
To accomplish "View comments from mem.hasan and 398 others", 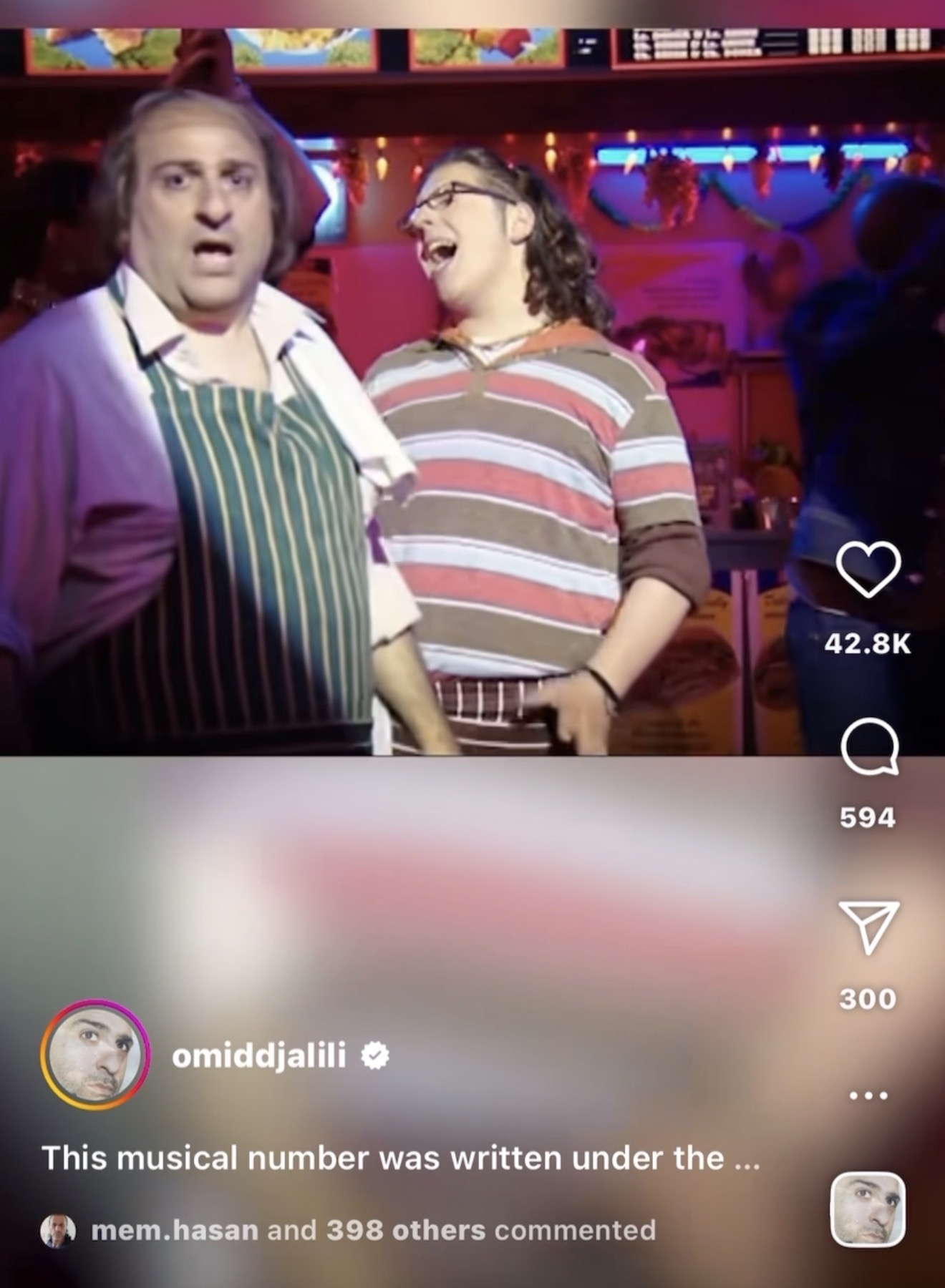I will 372,1230.
